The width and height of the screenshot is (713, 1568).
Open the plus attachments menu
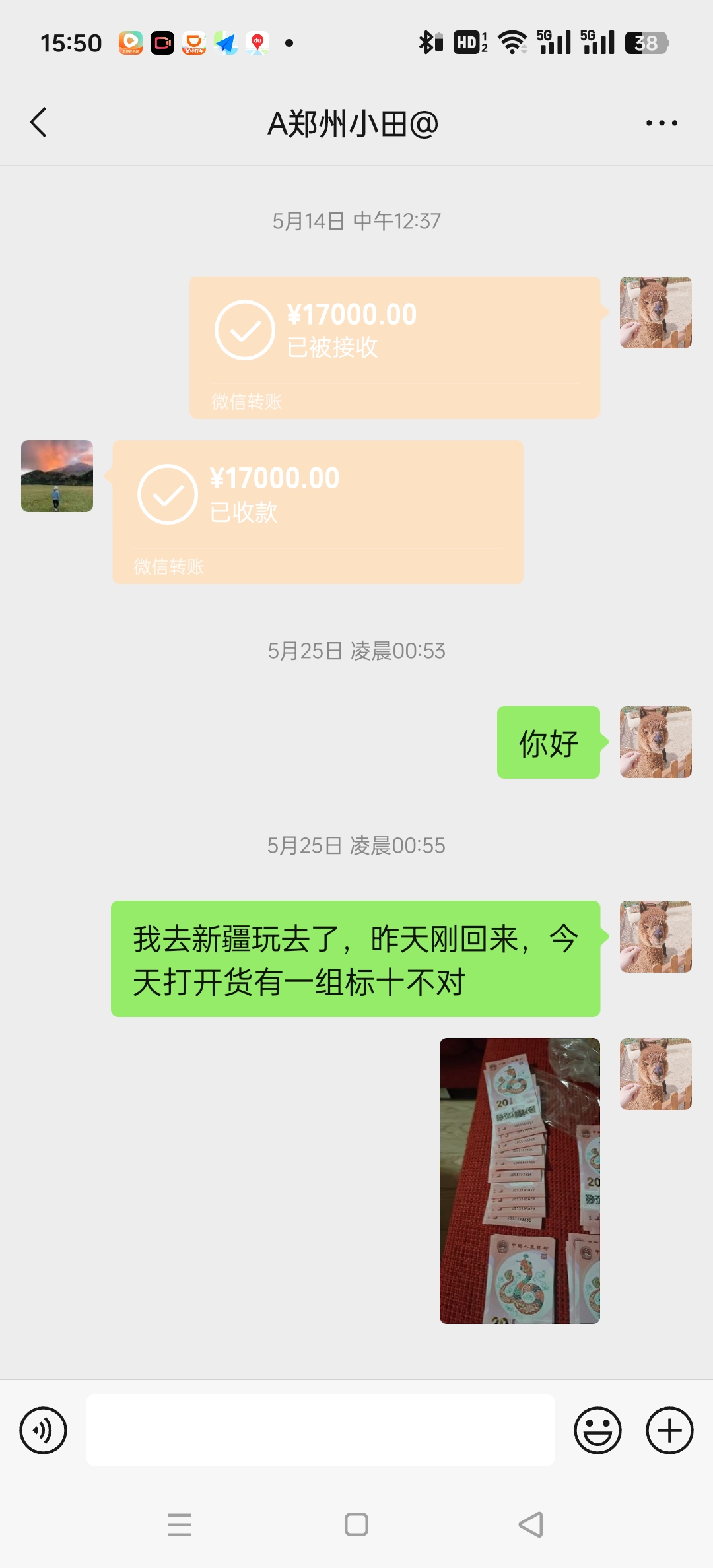[669, 1430]
